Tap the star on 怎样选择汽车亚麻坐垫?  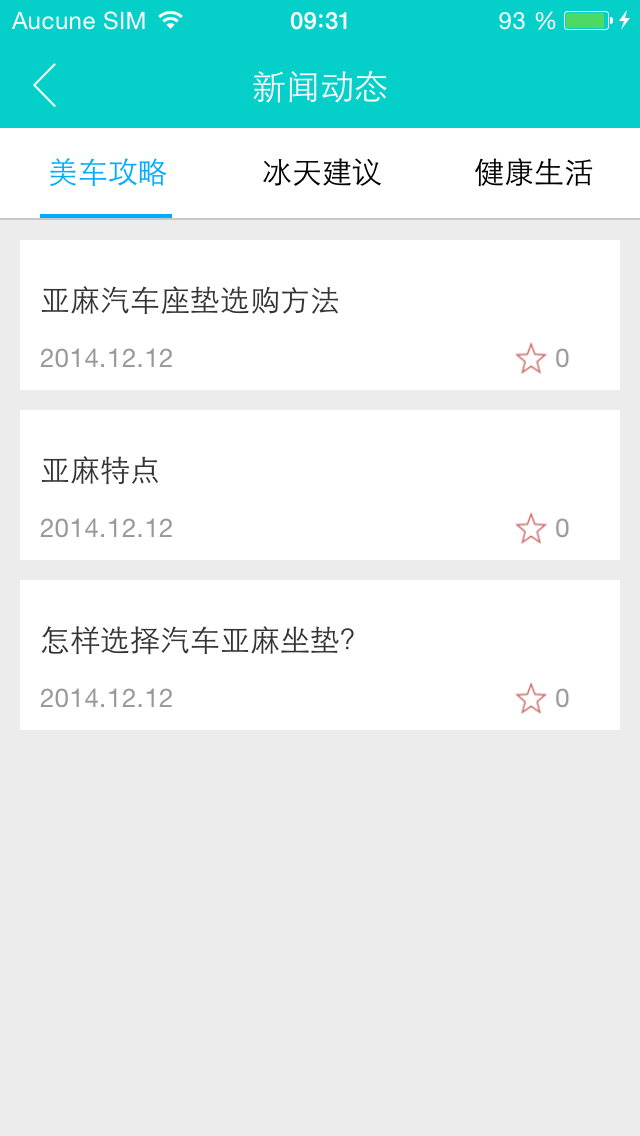(x=531, y=698)
